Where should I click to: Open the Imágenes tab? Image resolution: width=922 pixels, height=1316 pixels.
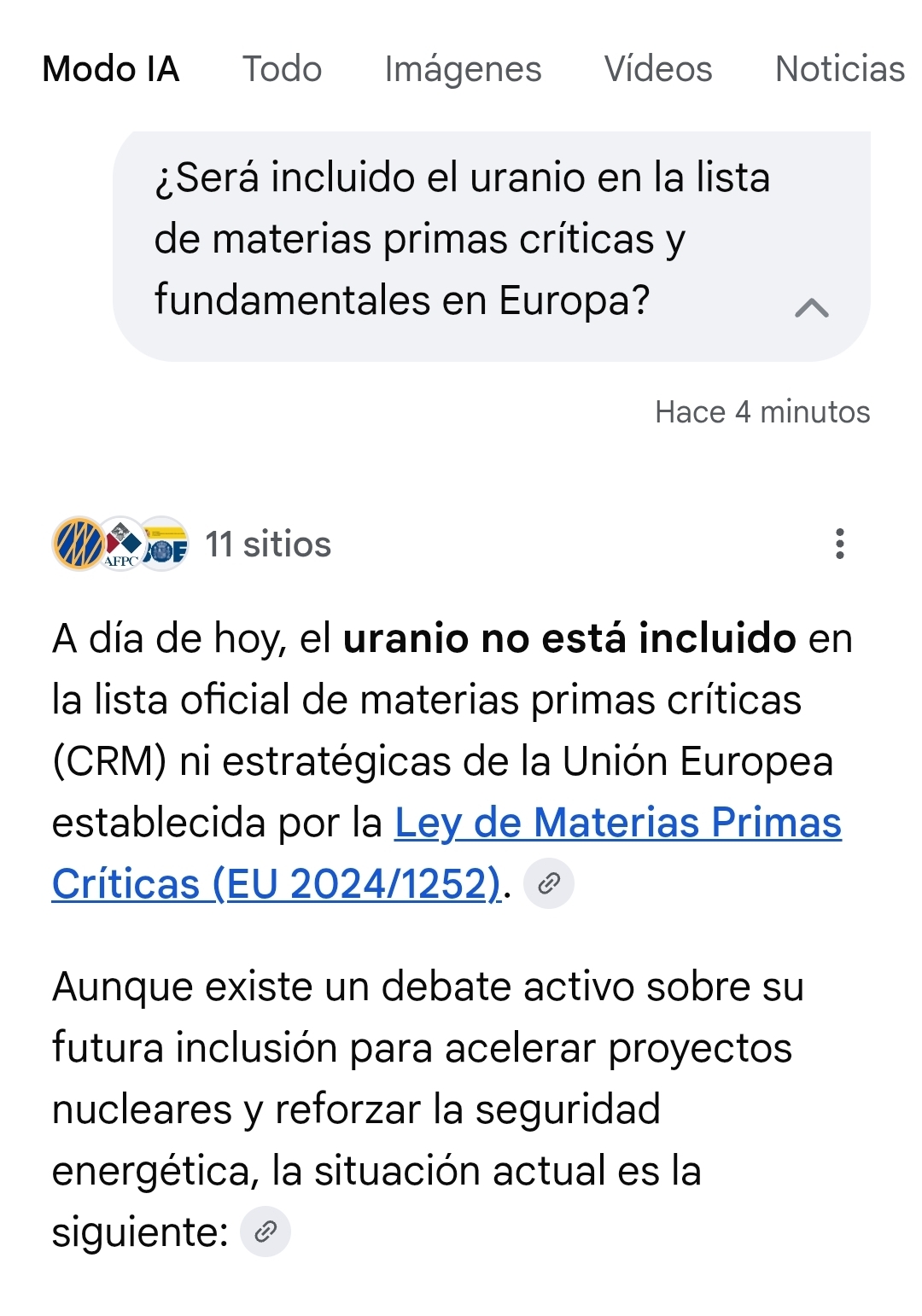click(x=463, y=69)
